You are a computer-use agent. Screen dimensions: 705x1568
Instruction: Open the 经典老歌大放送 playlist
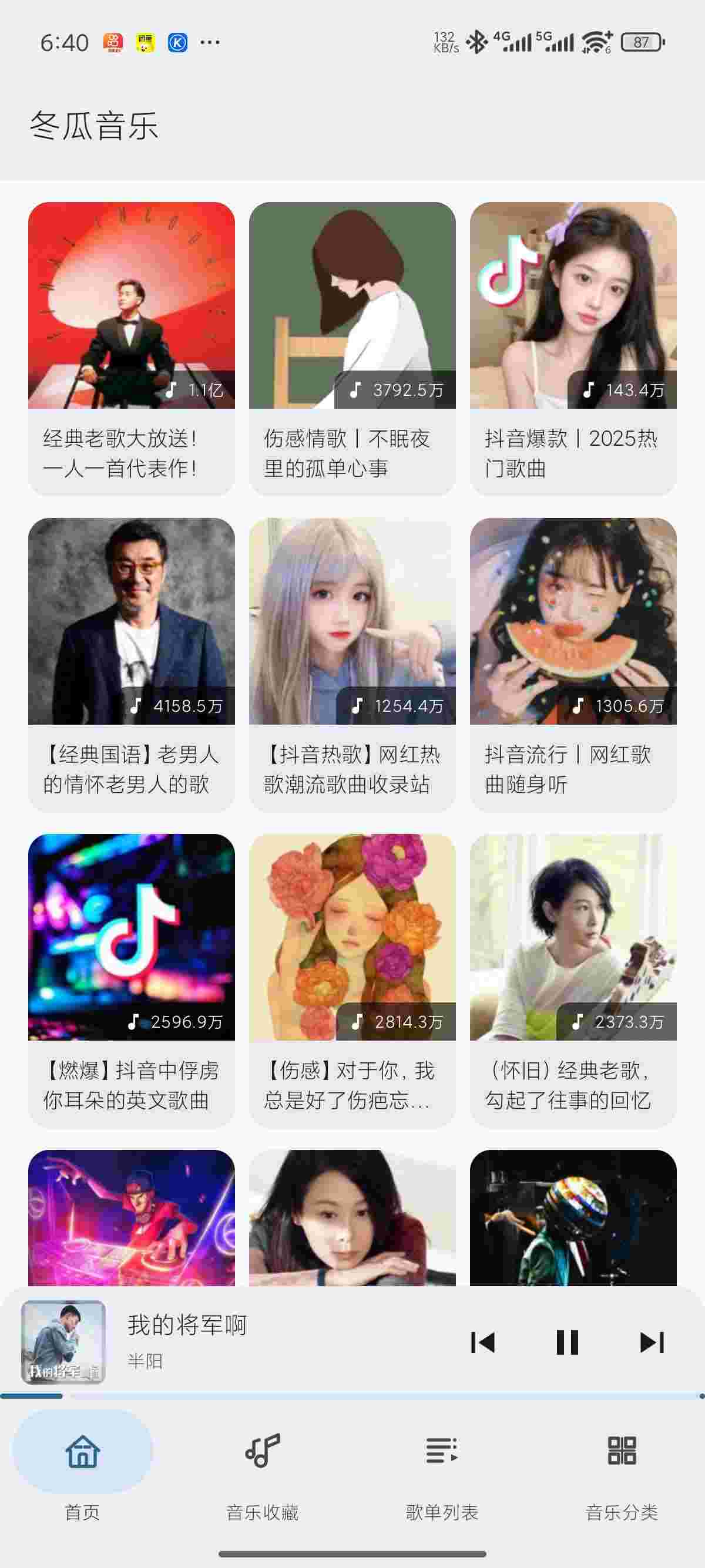coord(132,348)
